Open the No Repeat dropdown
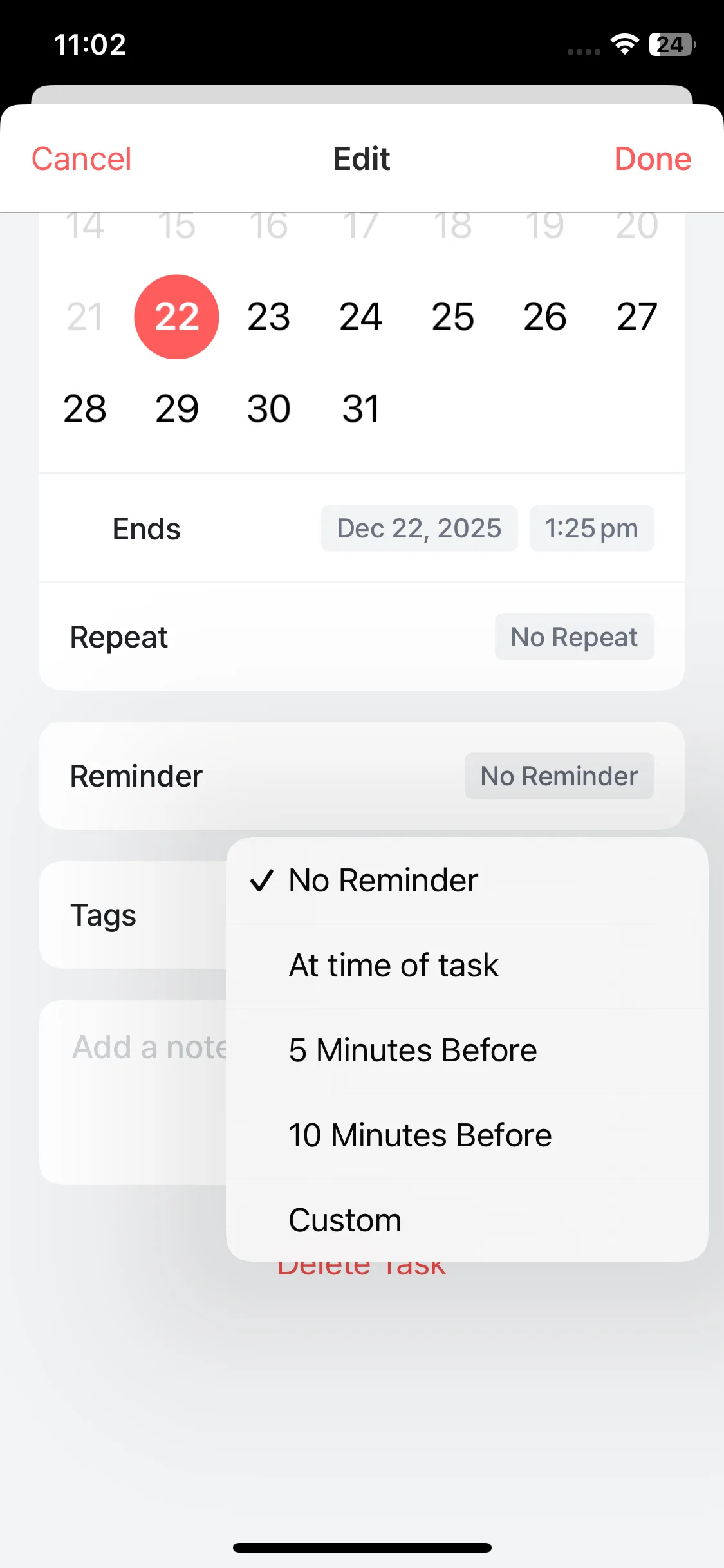 [x=574, y=637]
